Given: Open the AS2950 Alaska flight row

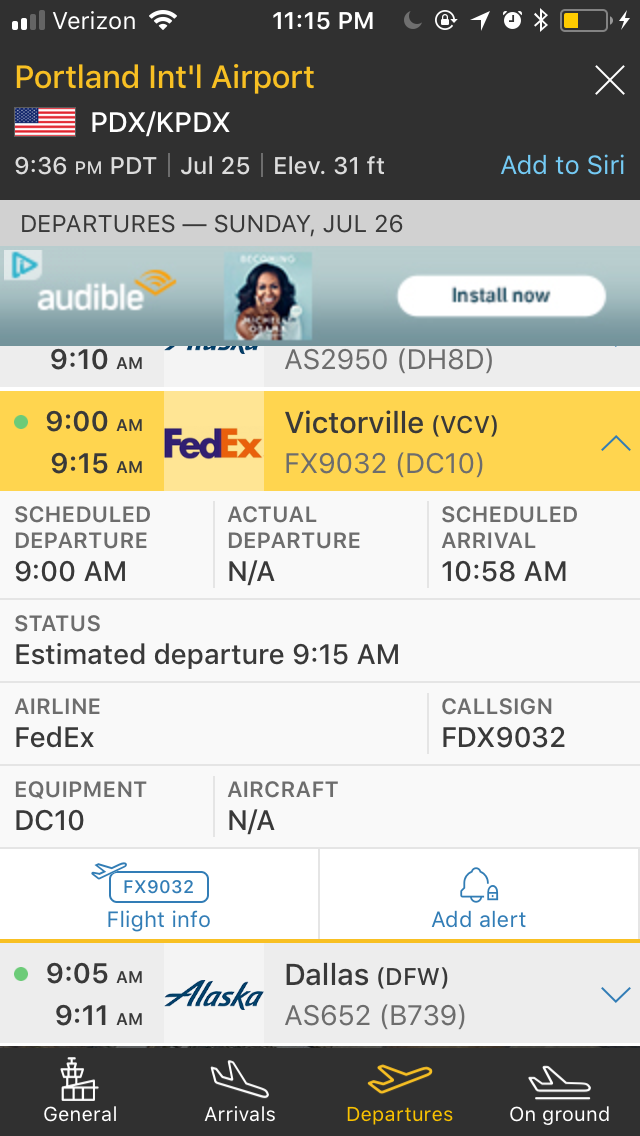Looking at the screenshot, I should click(400, 362).
